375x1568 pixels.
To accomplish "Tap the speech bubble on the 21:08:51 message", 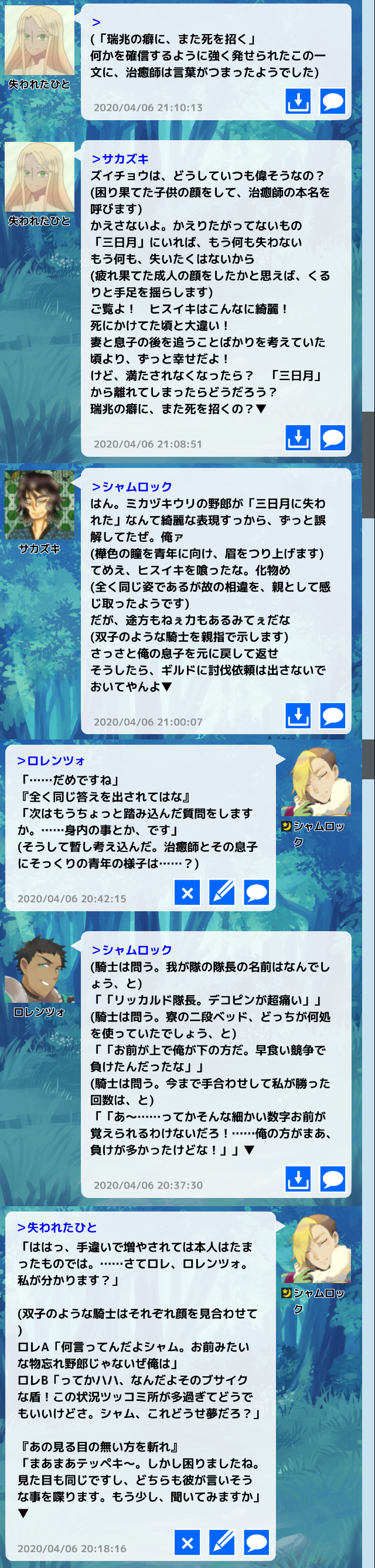I will tap(332, 437).
